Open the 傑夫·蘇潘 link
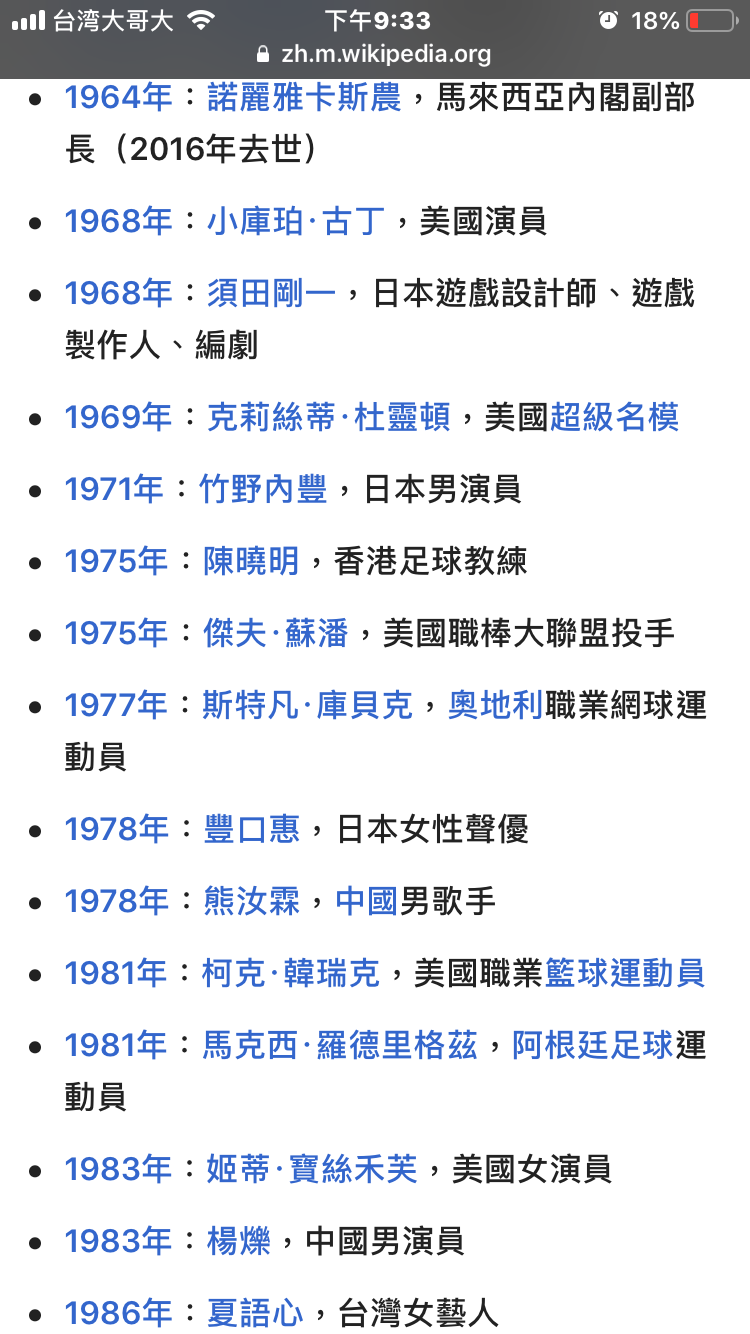Viewport: 750px width, 1334px height. [x=275, y=633]
